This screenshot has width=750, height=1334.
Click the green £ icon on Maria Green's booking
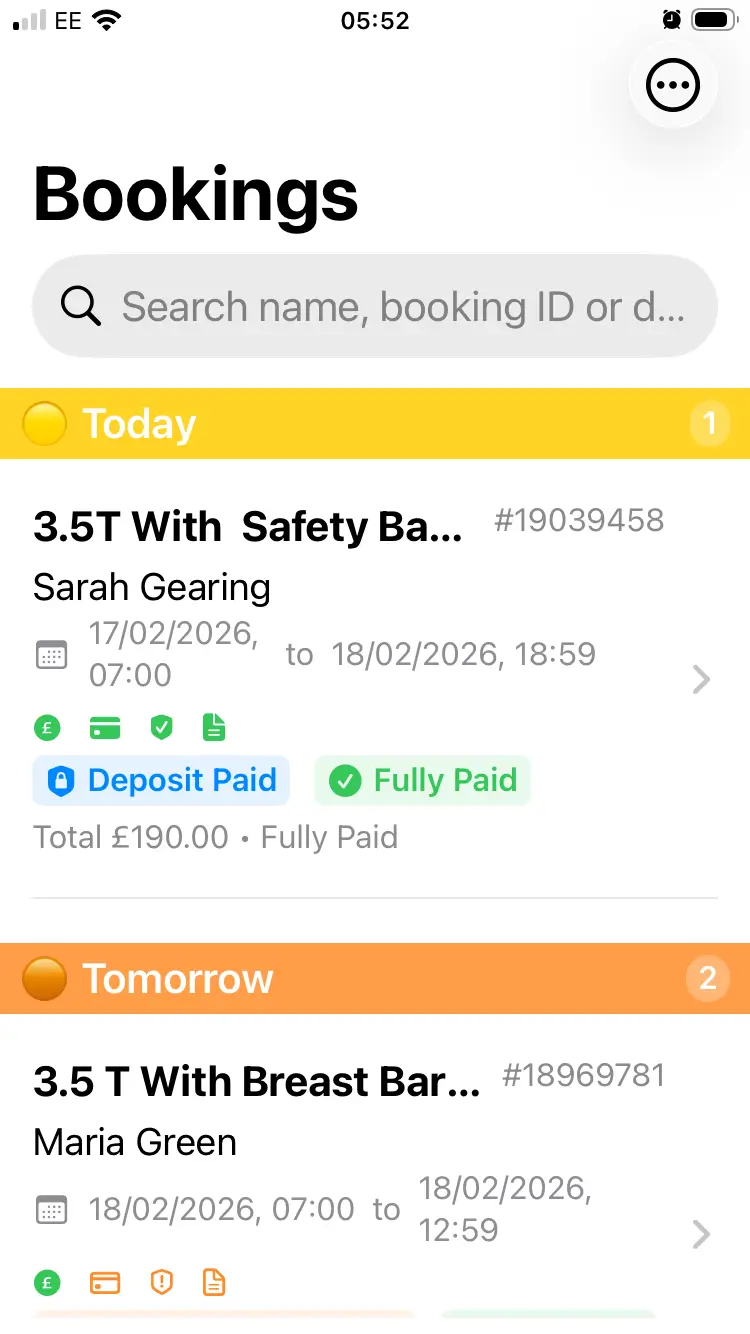click(47, 1282)
